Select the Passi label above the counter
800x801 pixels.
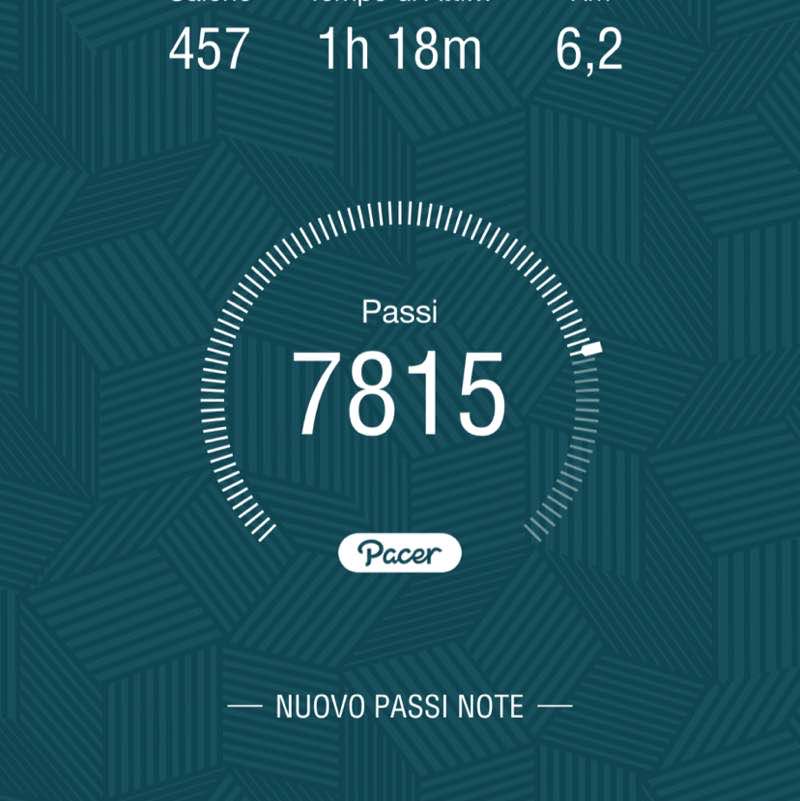400,312
